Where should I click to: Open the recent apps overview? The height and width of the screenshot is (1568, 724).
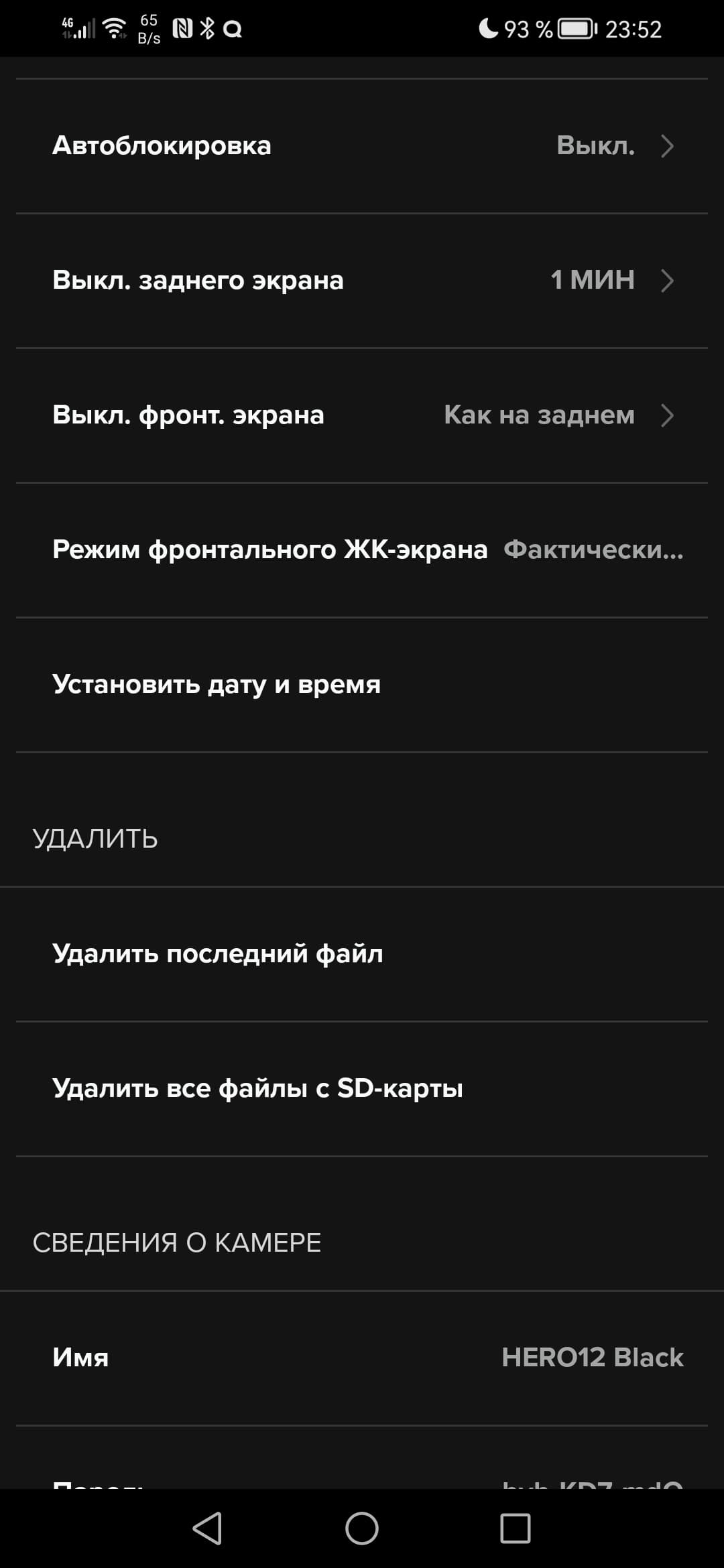click(516, 1528)
